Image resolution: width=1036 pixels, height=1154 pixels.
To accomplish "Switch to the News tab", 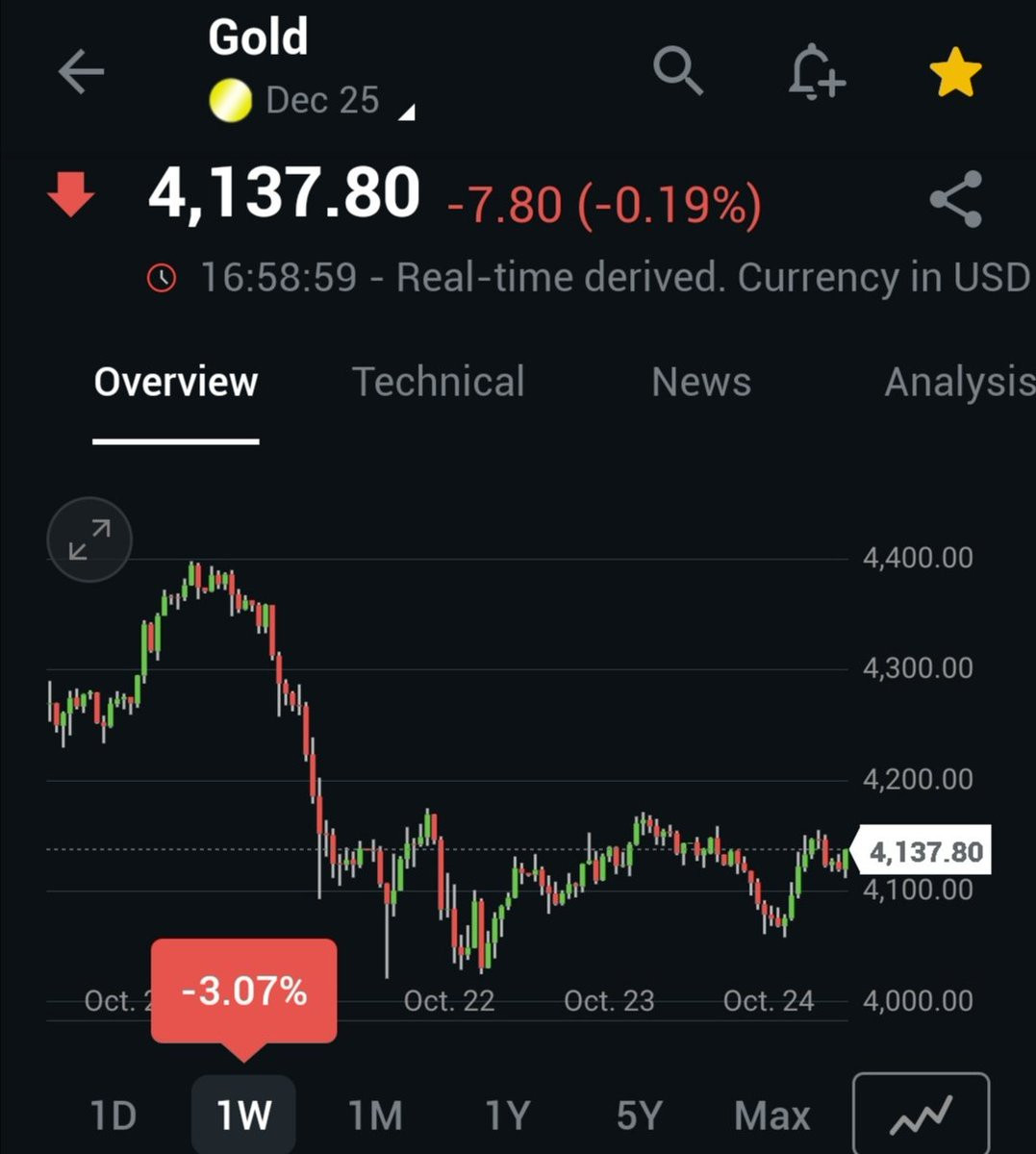I will pos(701,382).
